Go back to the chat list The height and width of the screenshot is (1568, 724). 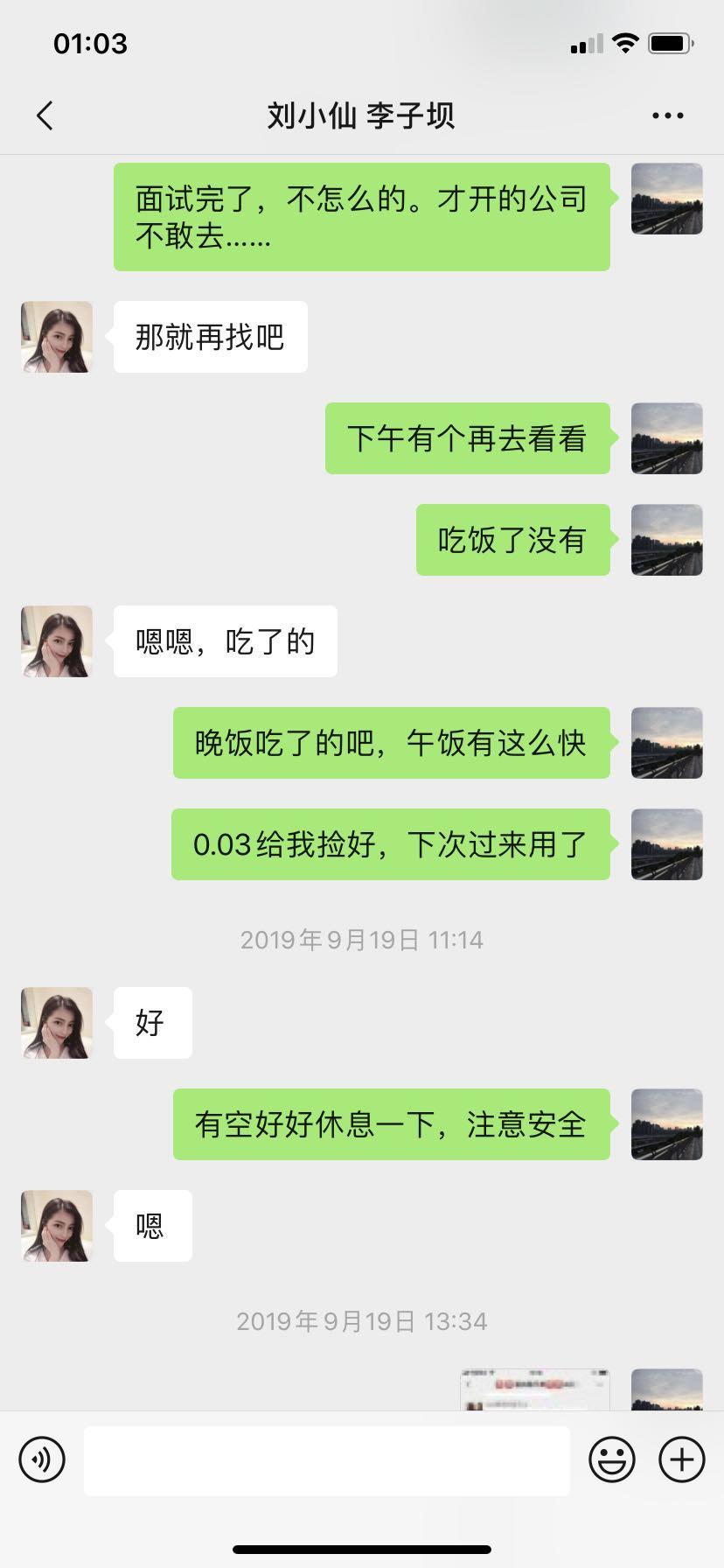[x=45, y=115]
